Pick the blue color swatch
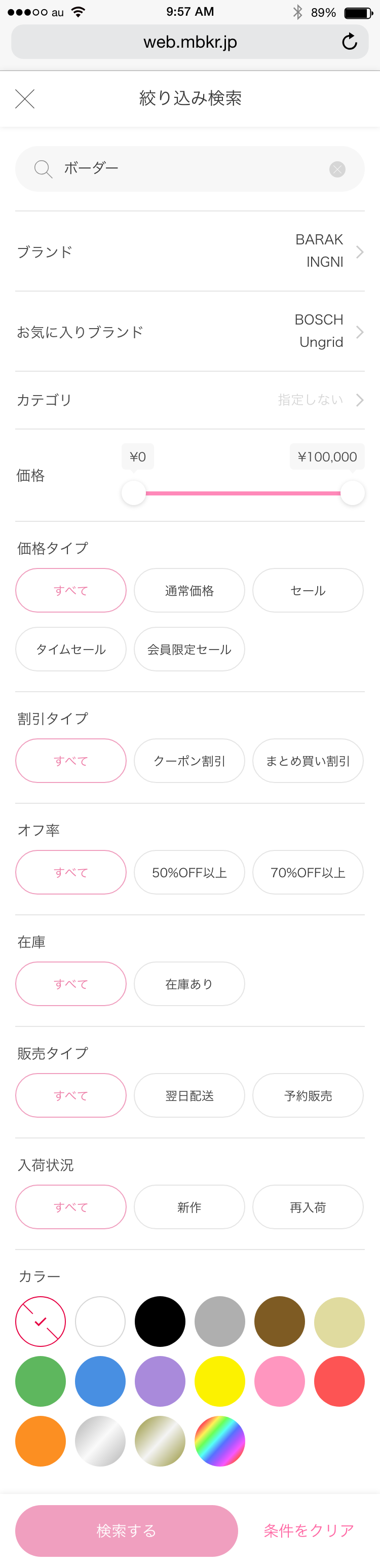Screen dimensions: 380x1568 pos(100,1381)
